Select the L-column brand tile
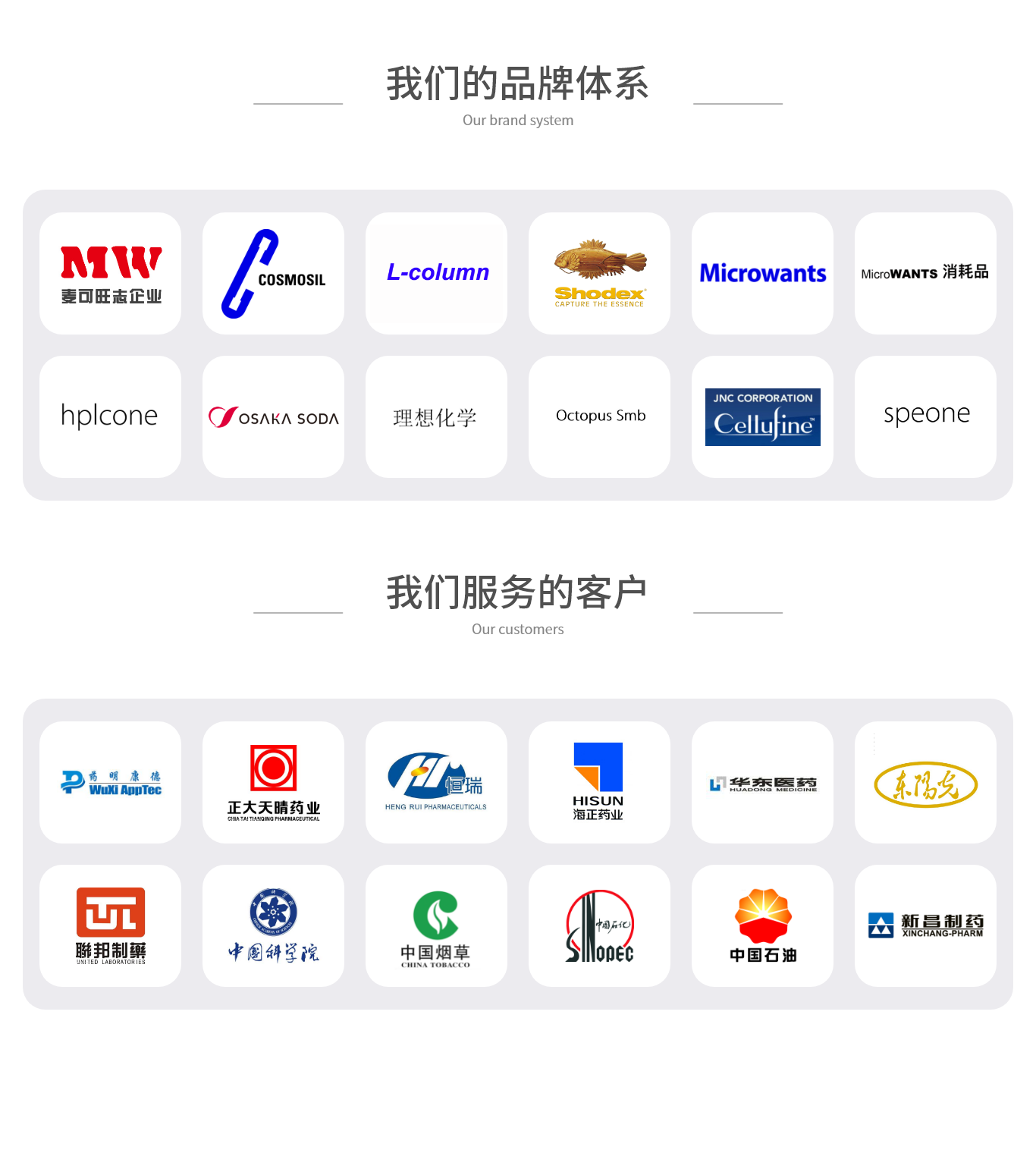 click(x=437, y=273)
